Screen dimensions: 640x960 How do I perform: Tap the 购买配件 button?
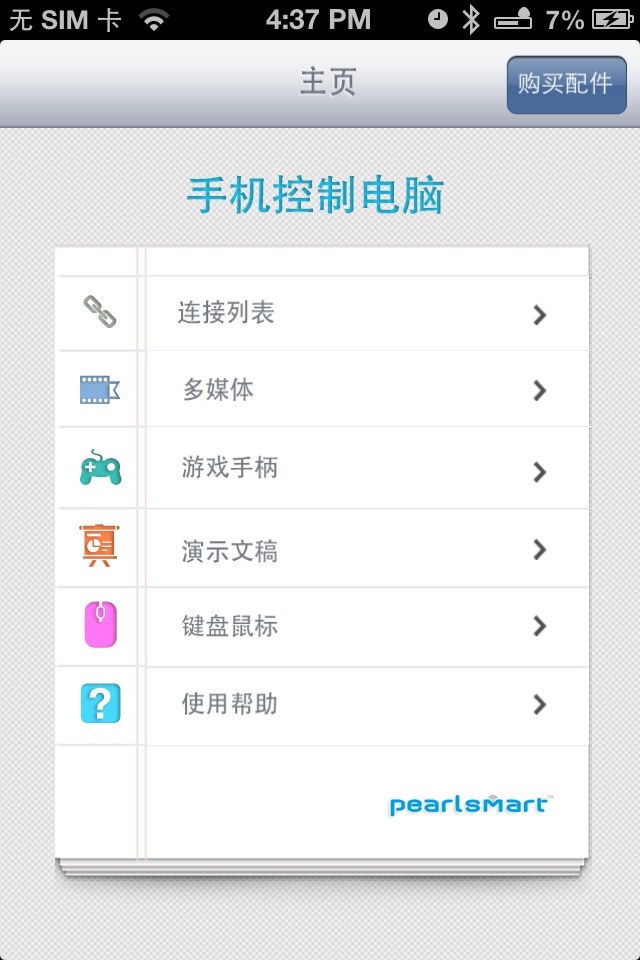[567, 84]
